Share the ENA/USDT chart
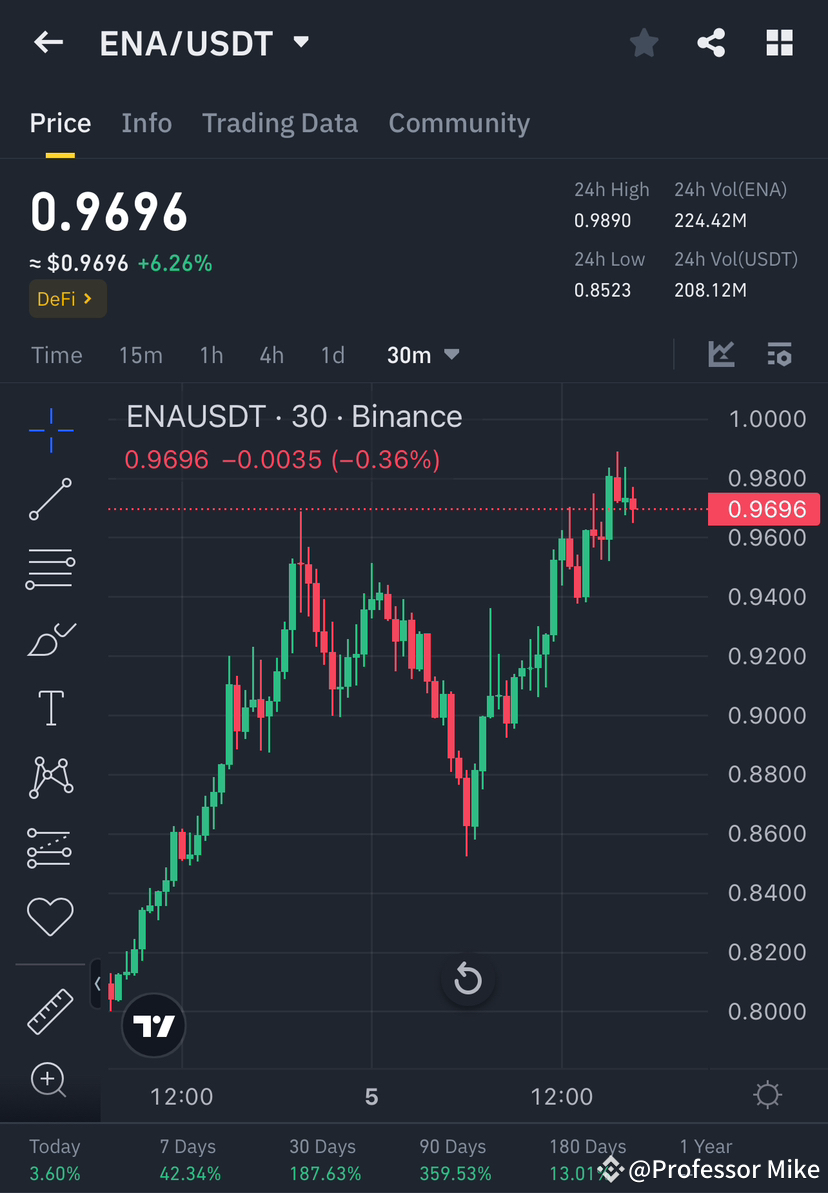The image size is (828, 1193). (711, 42)
